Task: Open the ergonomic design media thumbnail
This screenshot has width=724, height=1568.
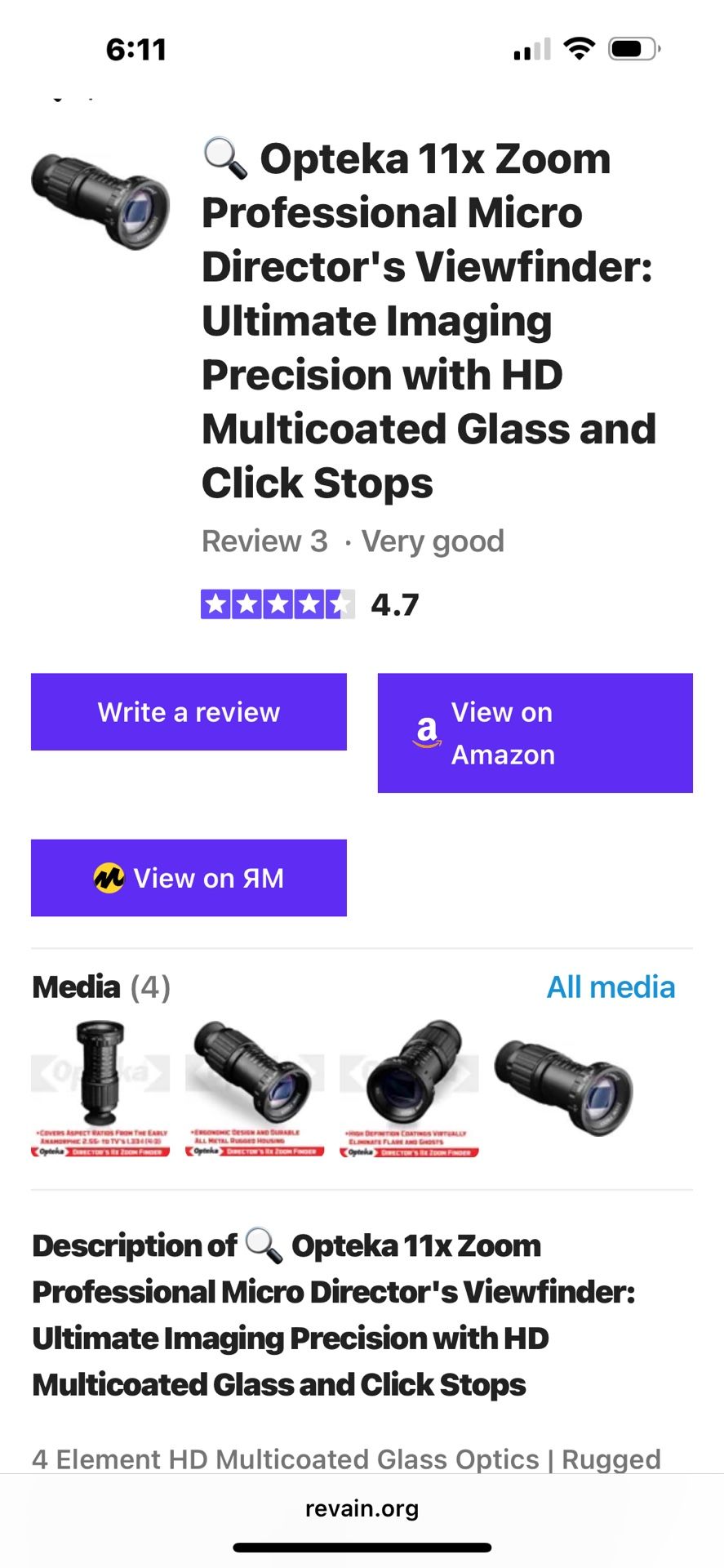Action: click(255, 1087)
